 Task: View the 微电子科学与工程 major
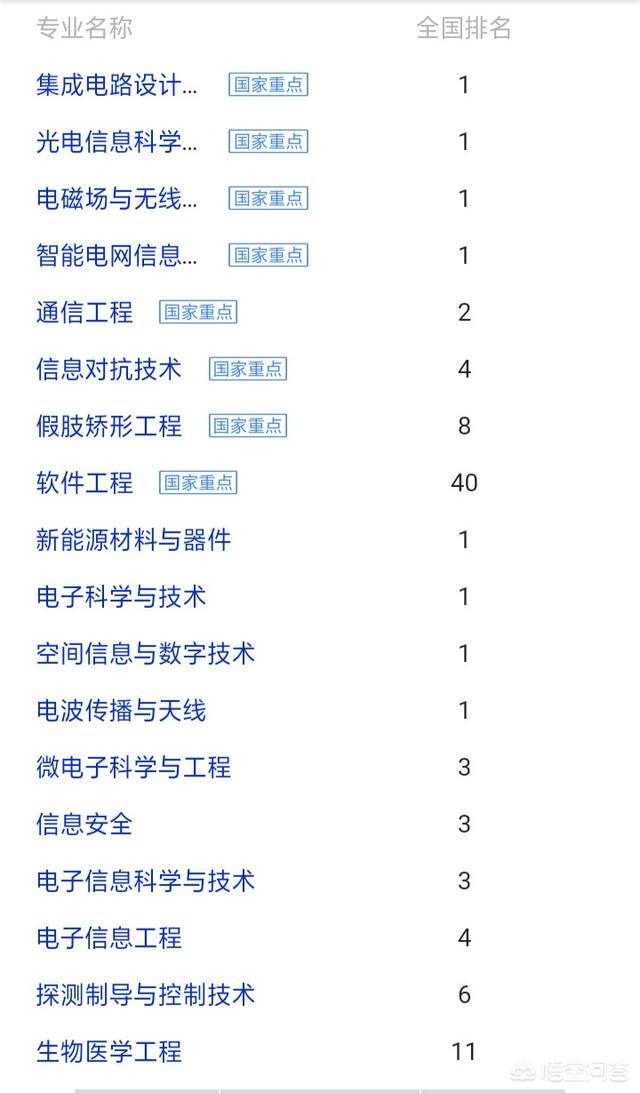coord(133,767)
